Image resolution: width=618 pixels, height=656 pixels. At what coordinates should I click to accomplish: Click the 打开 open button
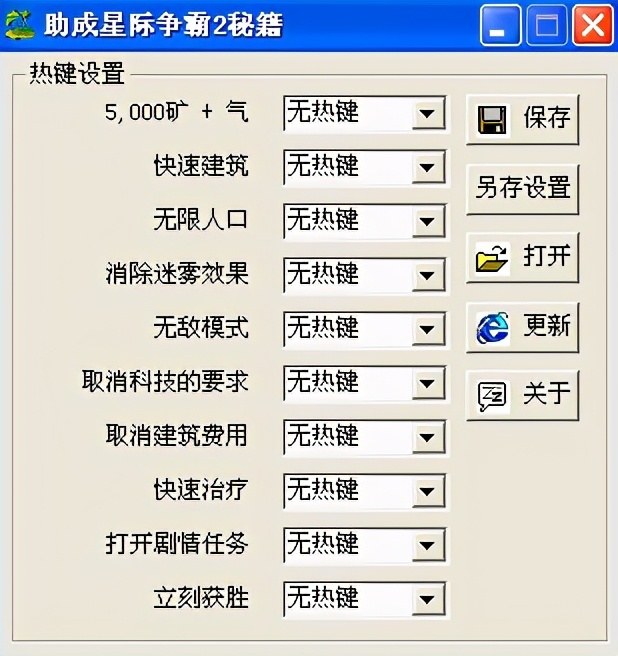coord(522,257)
